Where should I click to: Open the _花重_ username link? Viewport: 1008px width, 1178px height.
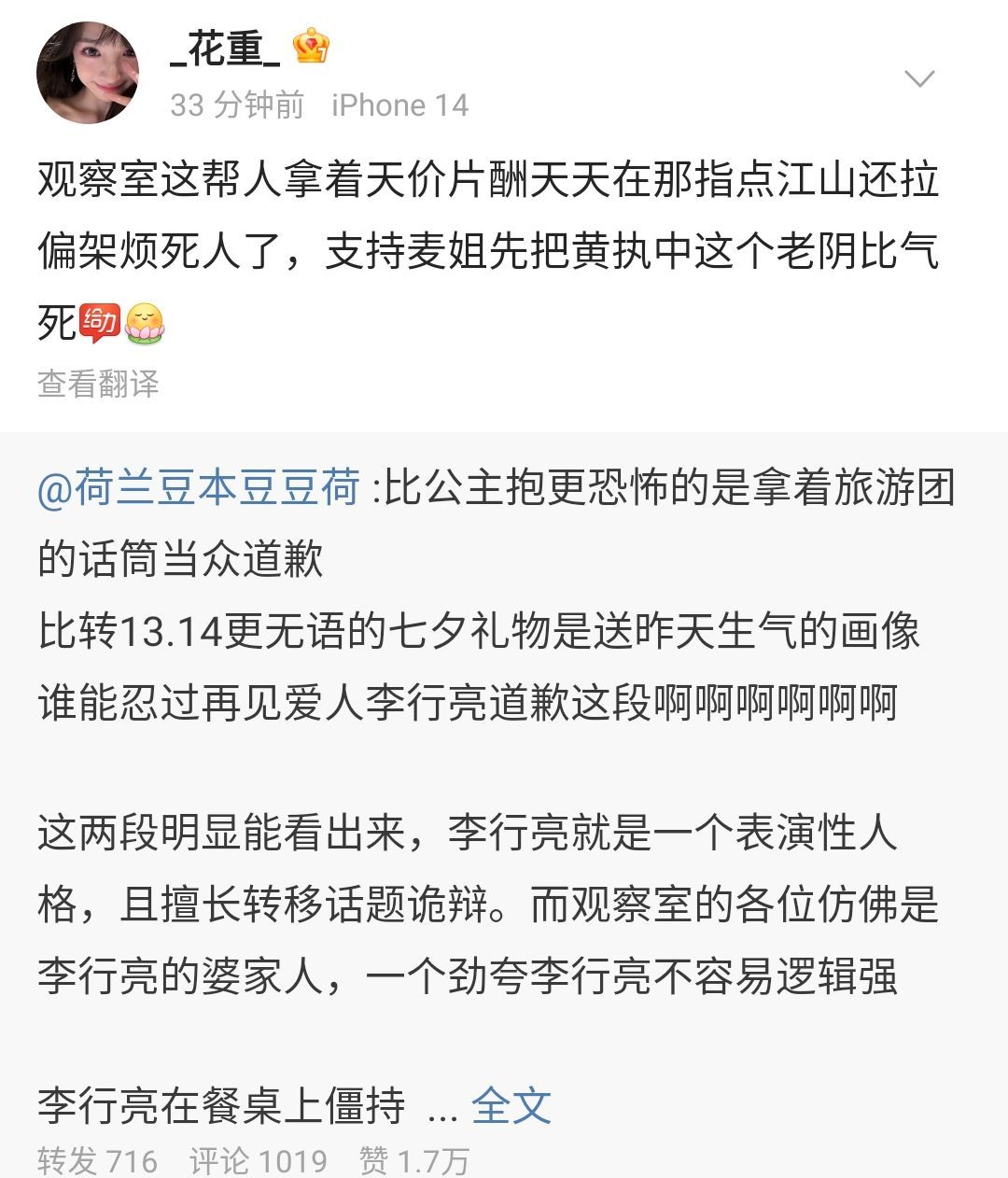pyautogui.click(x=226, y=49)
